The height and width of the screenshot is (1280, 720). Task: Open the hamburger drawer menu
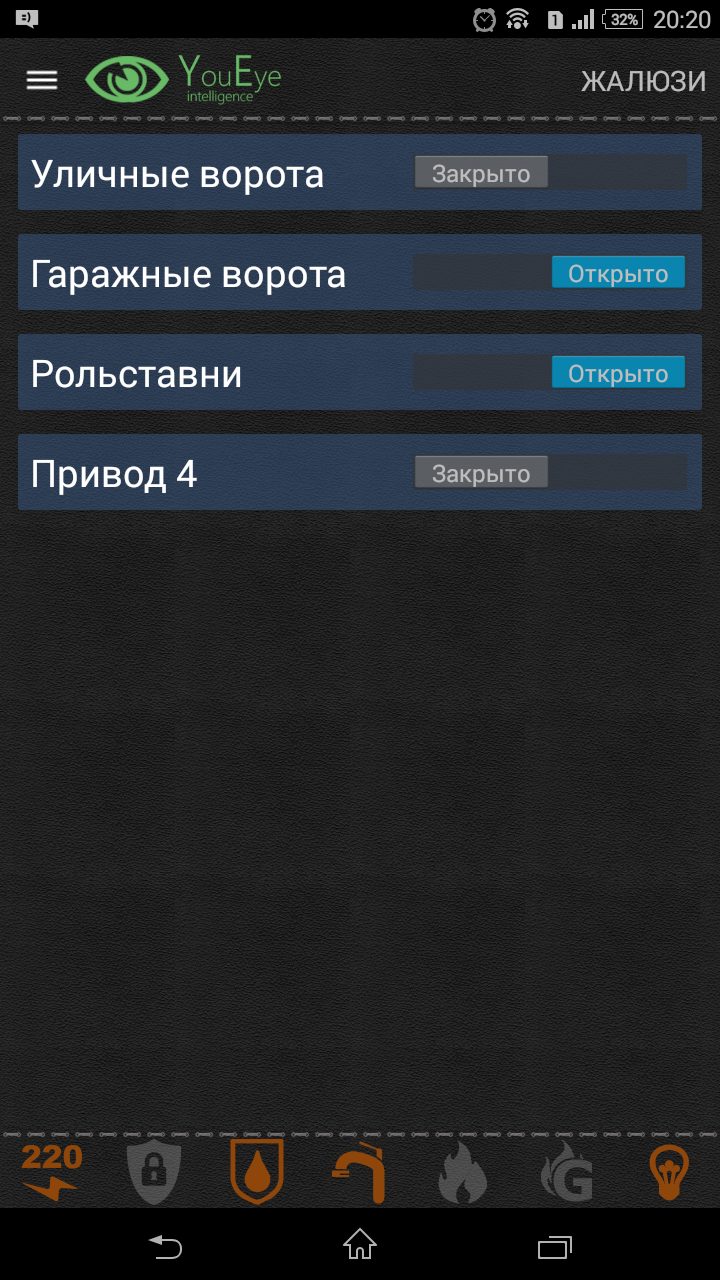point(42,81)
